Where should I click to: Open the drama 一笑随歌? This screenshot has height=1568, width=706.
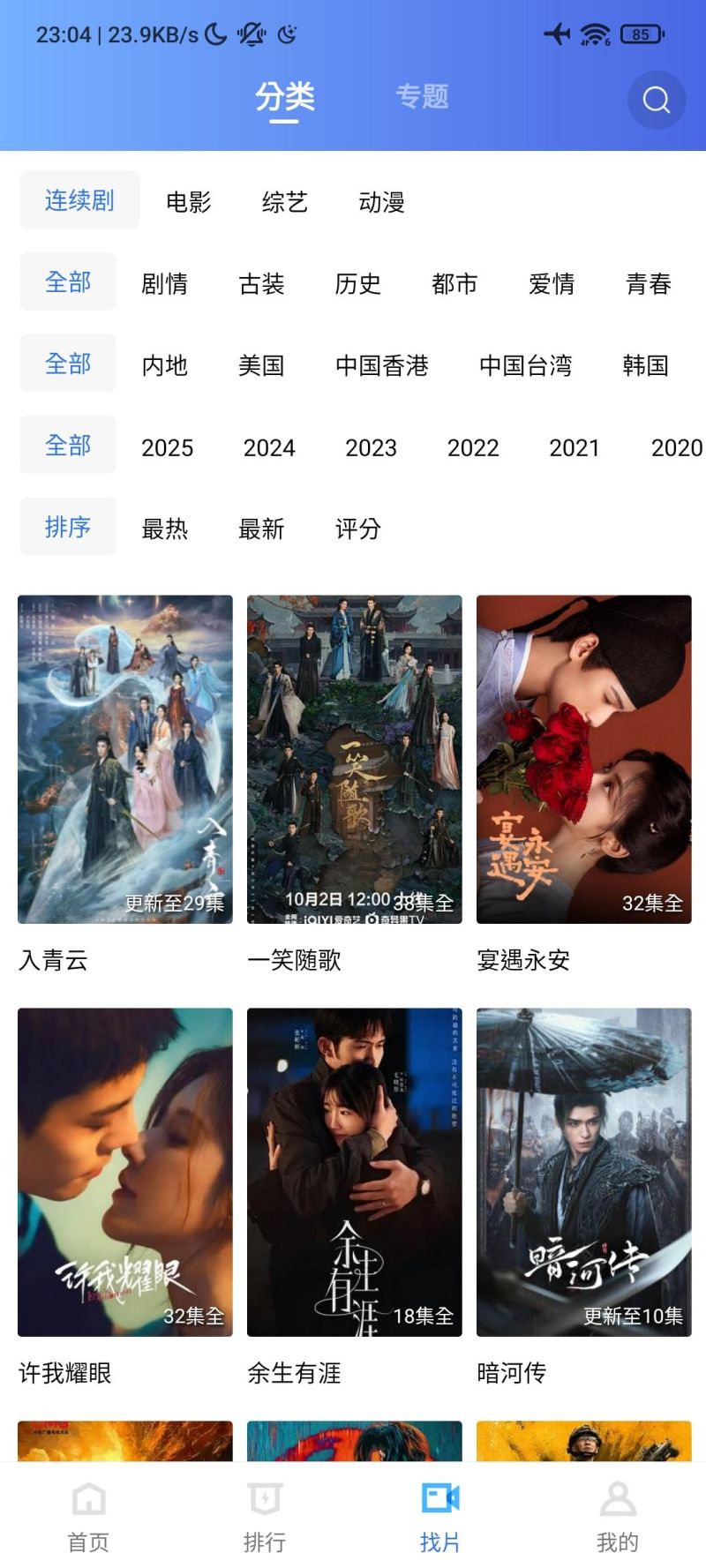[354, 759]
